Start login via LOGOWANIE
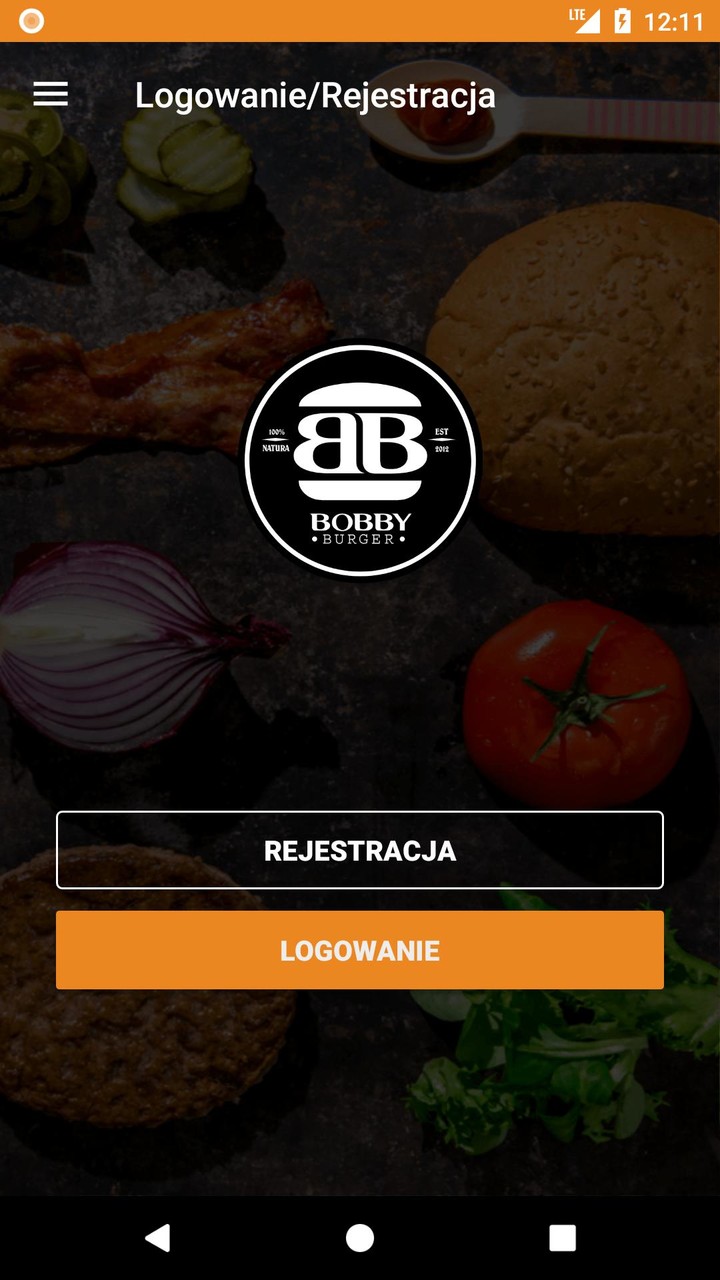720x1280 pixels. pyautogui.click(x=359, y=950)
